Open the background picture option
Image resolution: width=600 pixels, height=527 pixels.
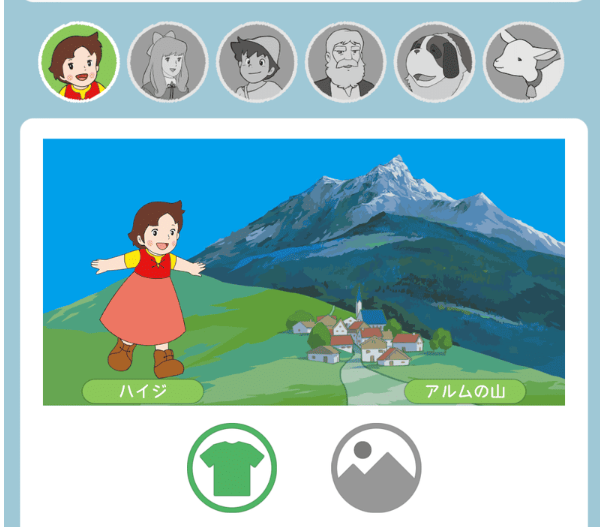click(x=376, y=468)
